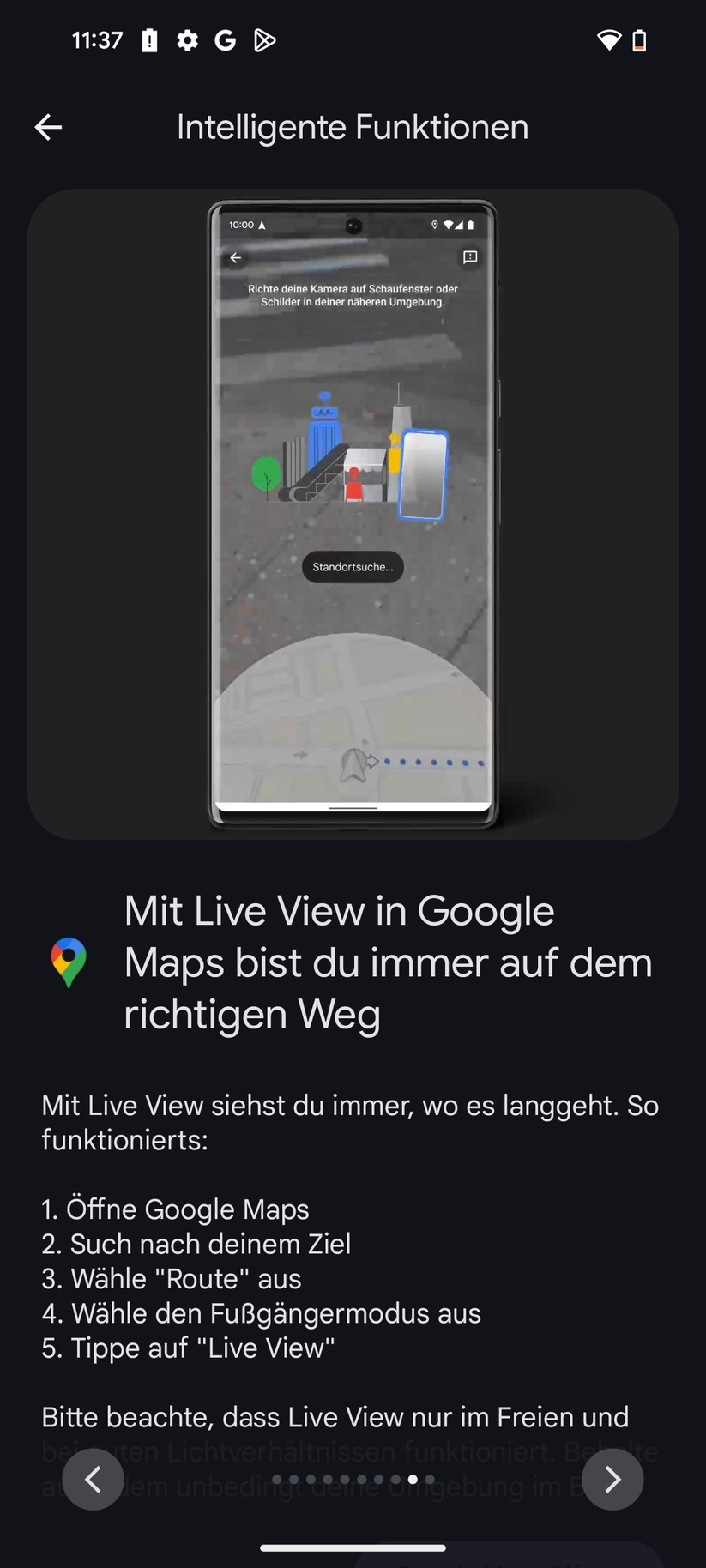
Task: Go back from Intelligente Funktionen
Action: (x=48, y=127)
